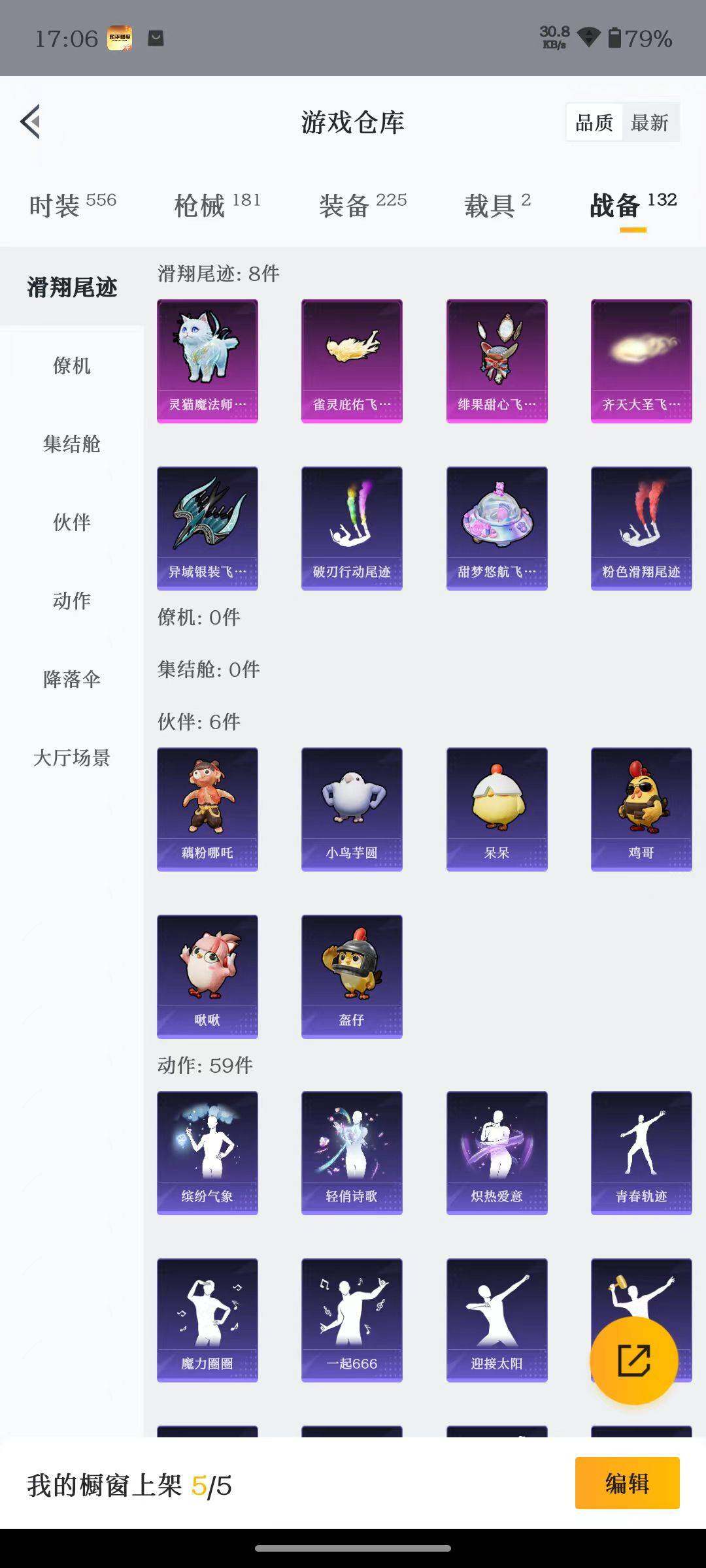Viewport: 706px width, 1568px height.
Task: Switch to the 枪械 tab
Action: pos(217,205)
